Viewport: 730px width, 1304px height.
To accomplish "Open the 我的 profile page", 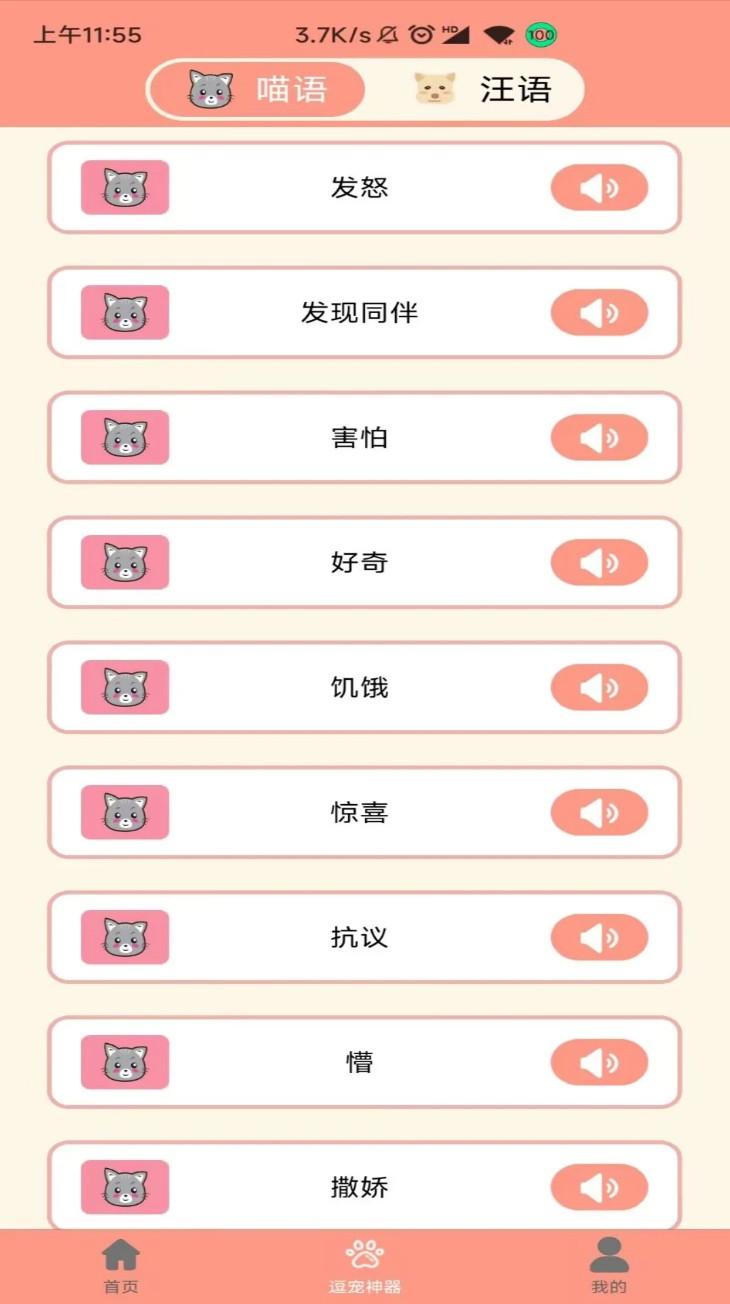I will pyautogui.click(x=609, y=1265).
